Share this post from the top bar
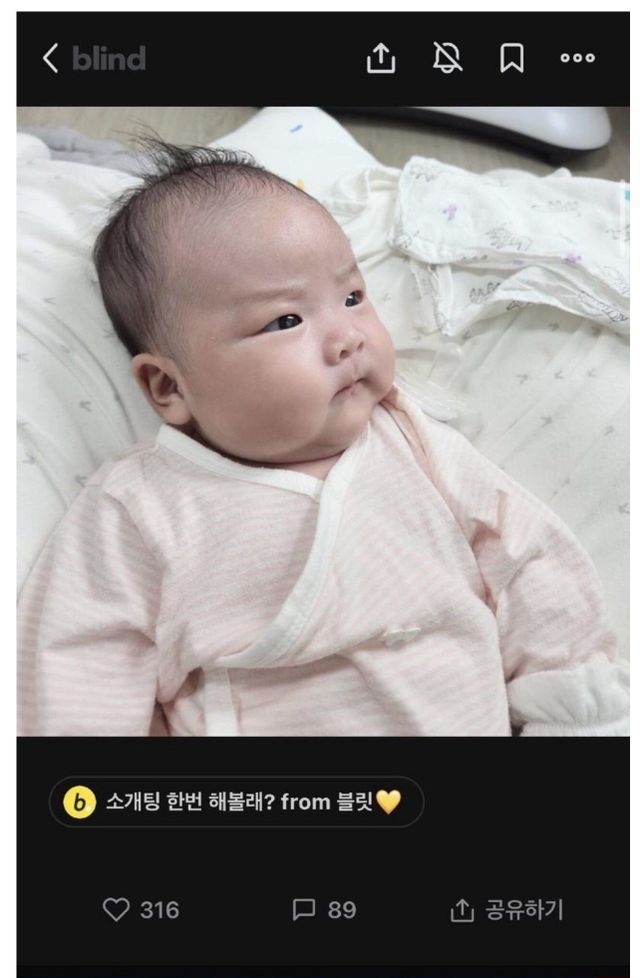This screenshot has height=978, width=640. pos(380,59)
